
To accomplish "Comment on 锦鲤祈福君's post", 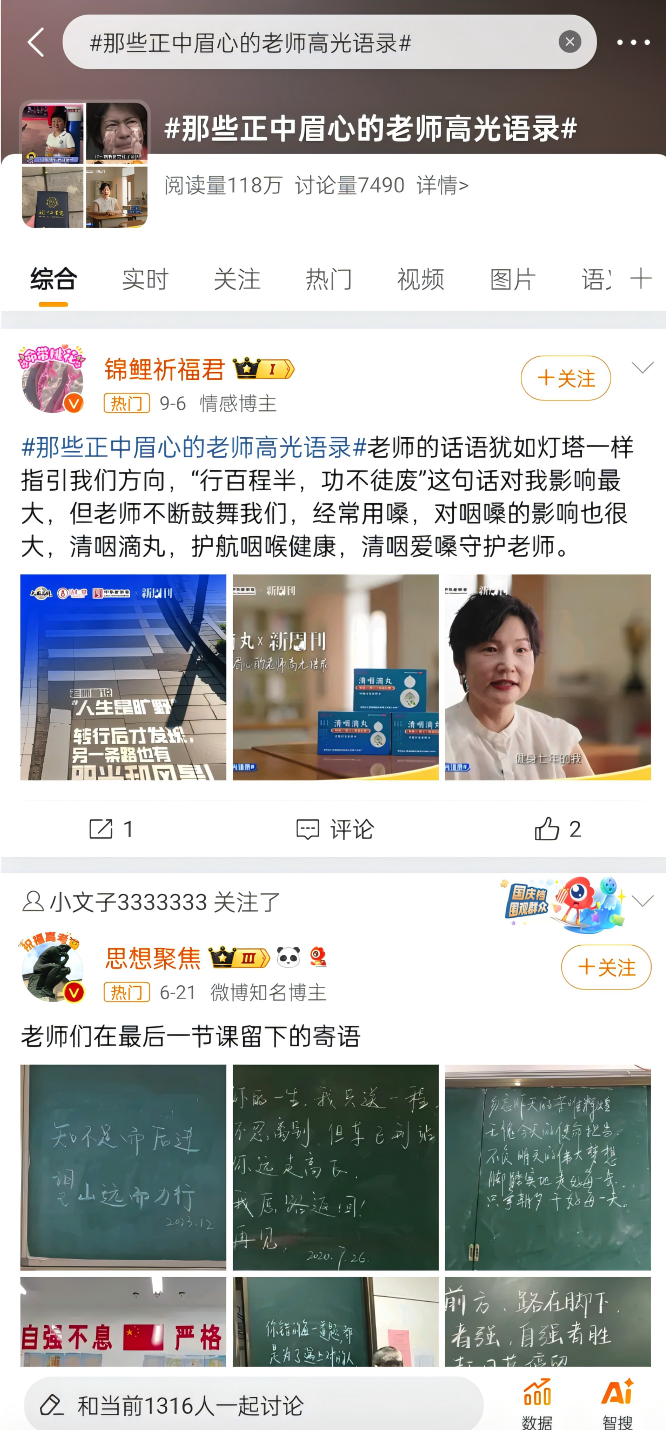I will (x=335, y=829).
